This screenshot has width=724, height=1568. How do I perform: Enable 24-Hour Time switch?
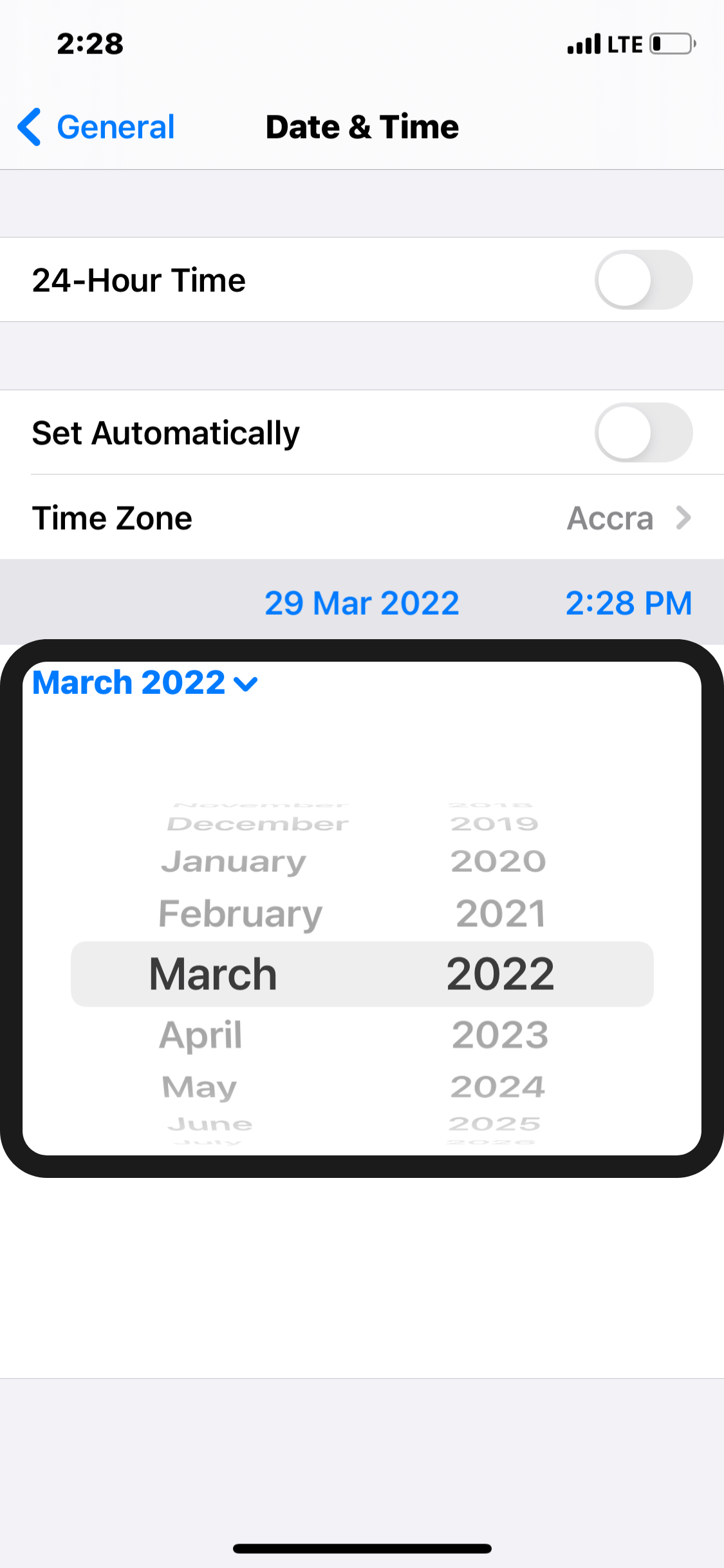pos(642,280)
